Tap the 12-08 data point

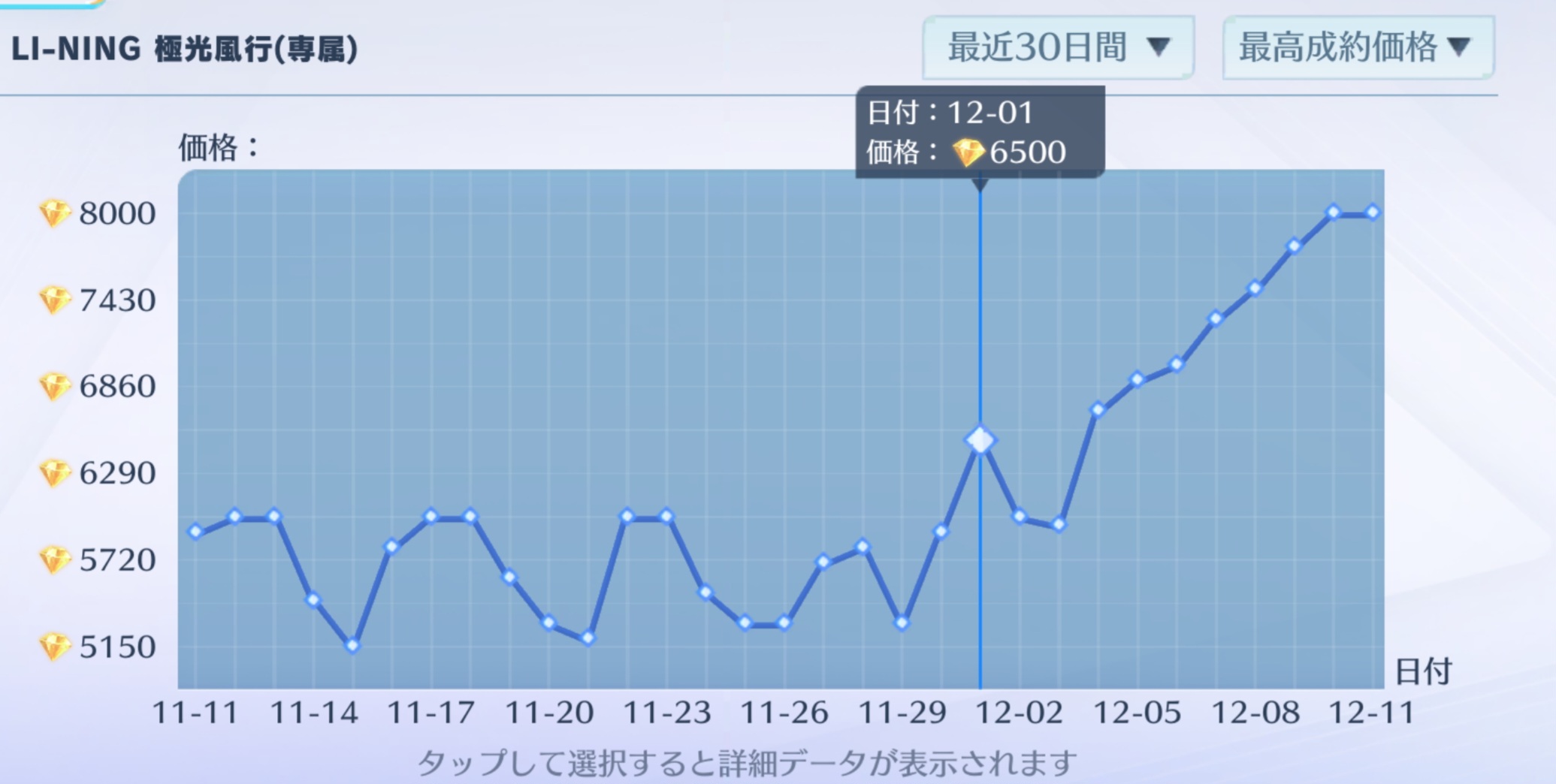tap(1255, 288)
